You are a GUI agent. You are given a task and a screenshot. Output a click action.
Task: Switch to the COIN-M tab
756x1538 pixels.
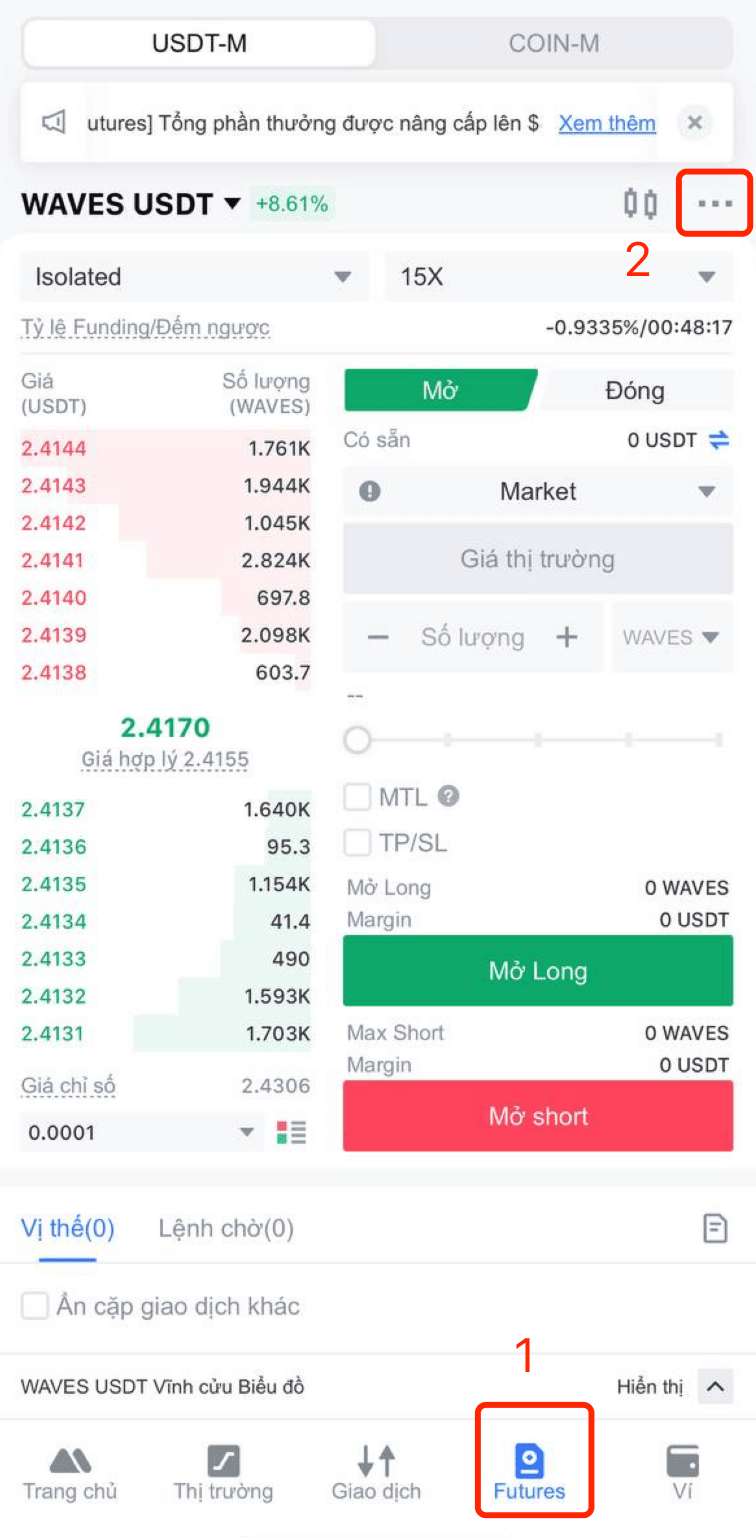(x=553, y=44)
